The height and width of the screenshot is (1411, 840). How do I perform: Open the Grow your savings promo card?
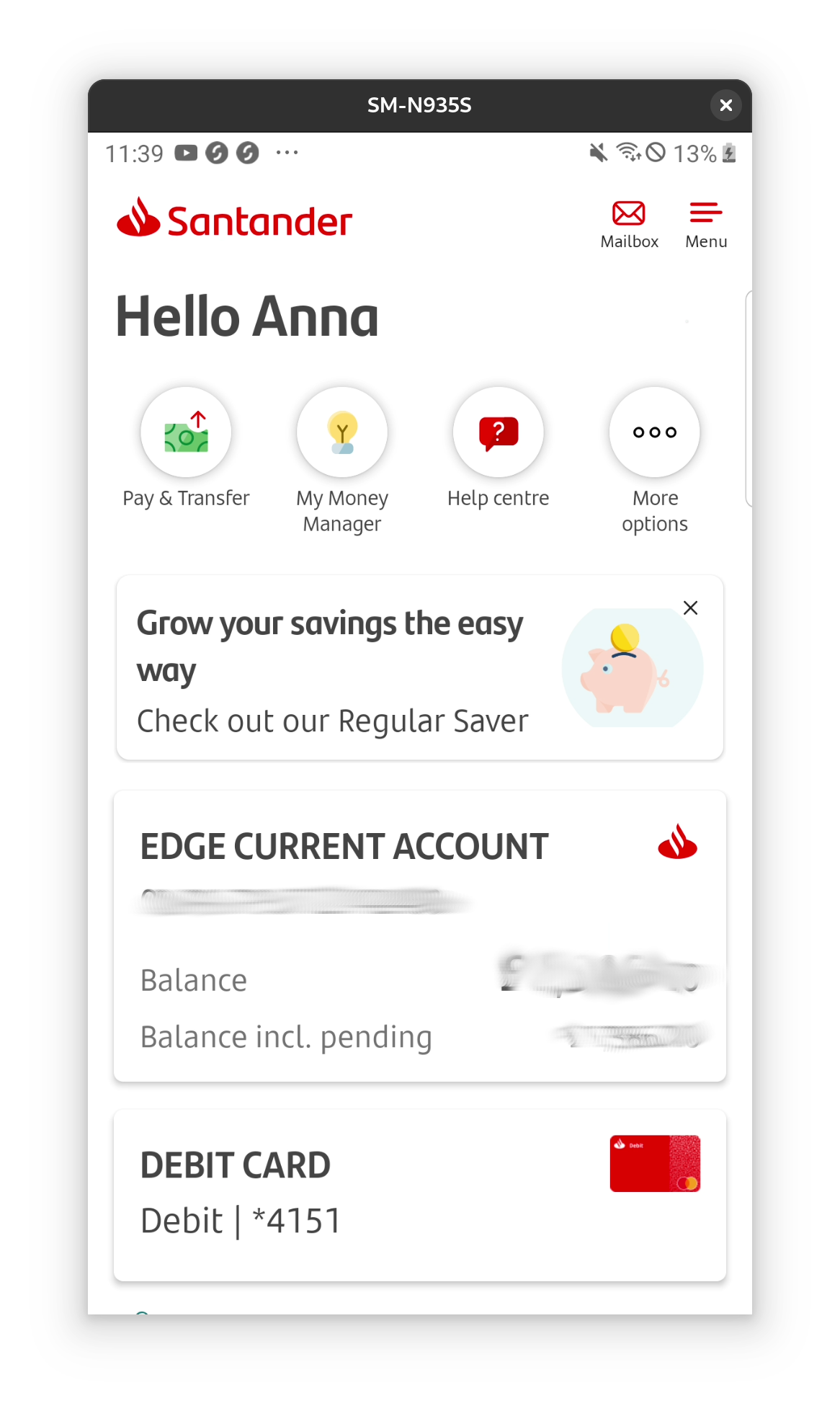419,667
